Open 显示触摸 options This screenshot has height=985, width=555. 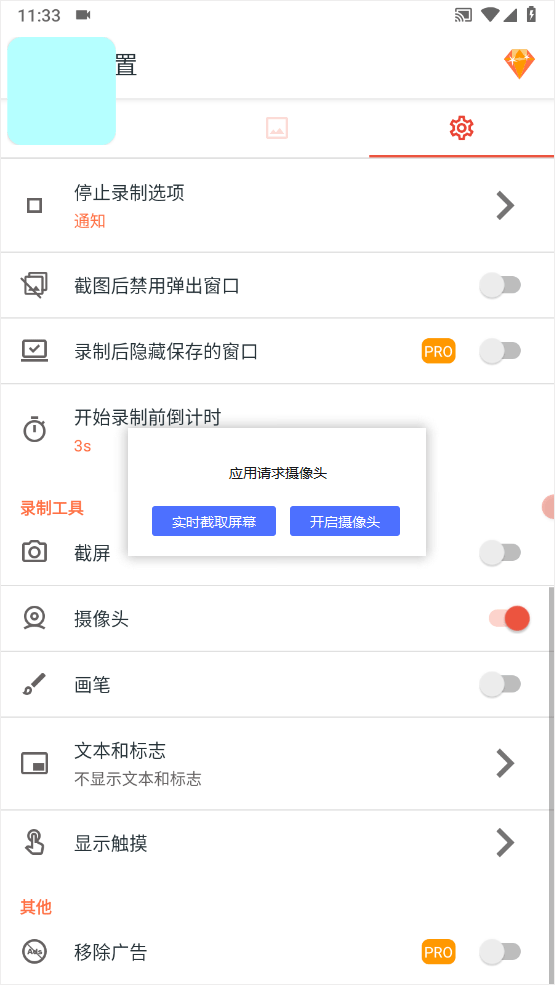pyautogui.click(x=277, y=843)
